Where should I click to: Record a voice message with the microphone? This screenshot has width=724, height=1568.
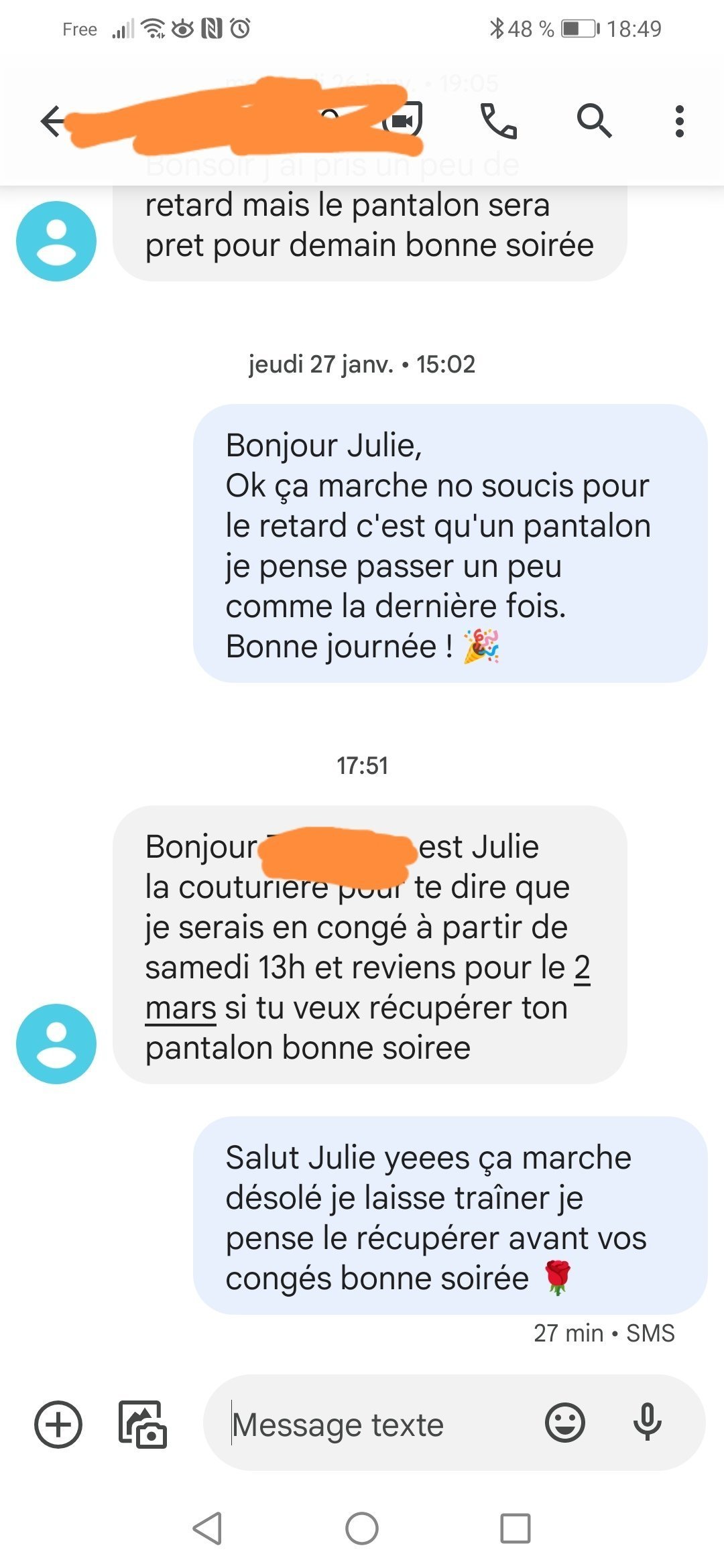648,1423
